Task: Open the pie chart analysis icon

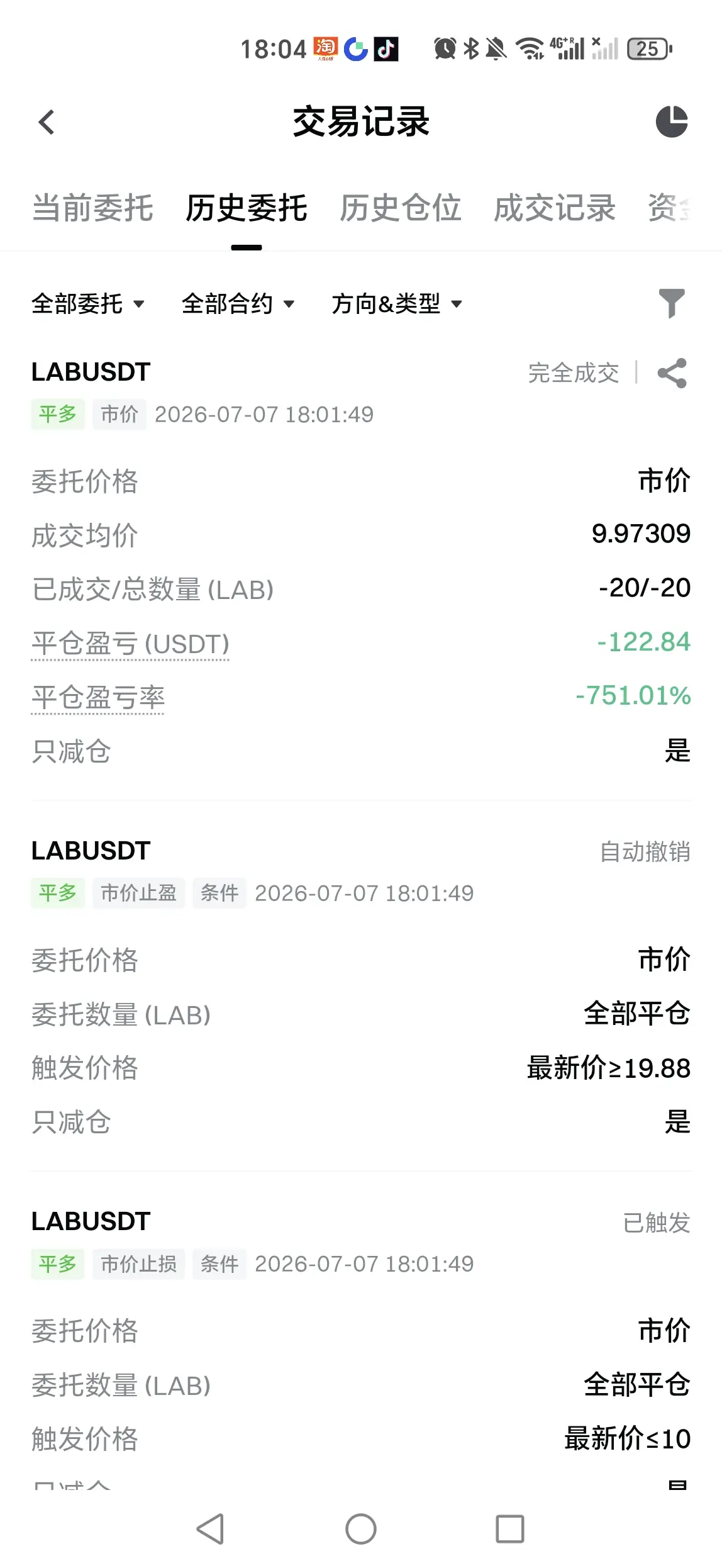Action: pyautogui.click(x=672, y=121)
